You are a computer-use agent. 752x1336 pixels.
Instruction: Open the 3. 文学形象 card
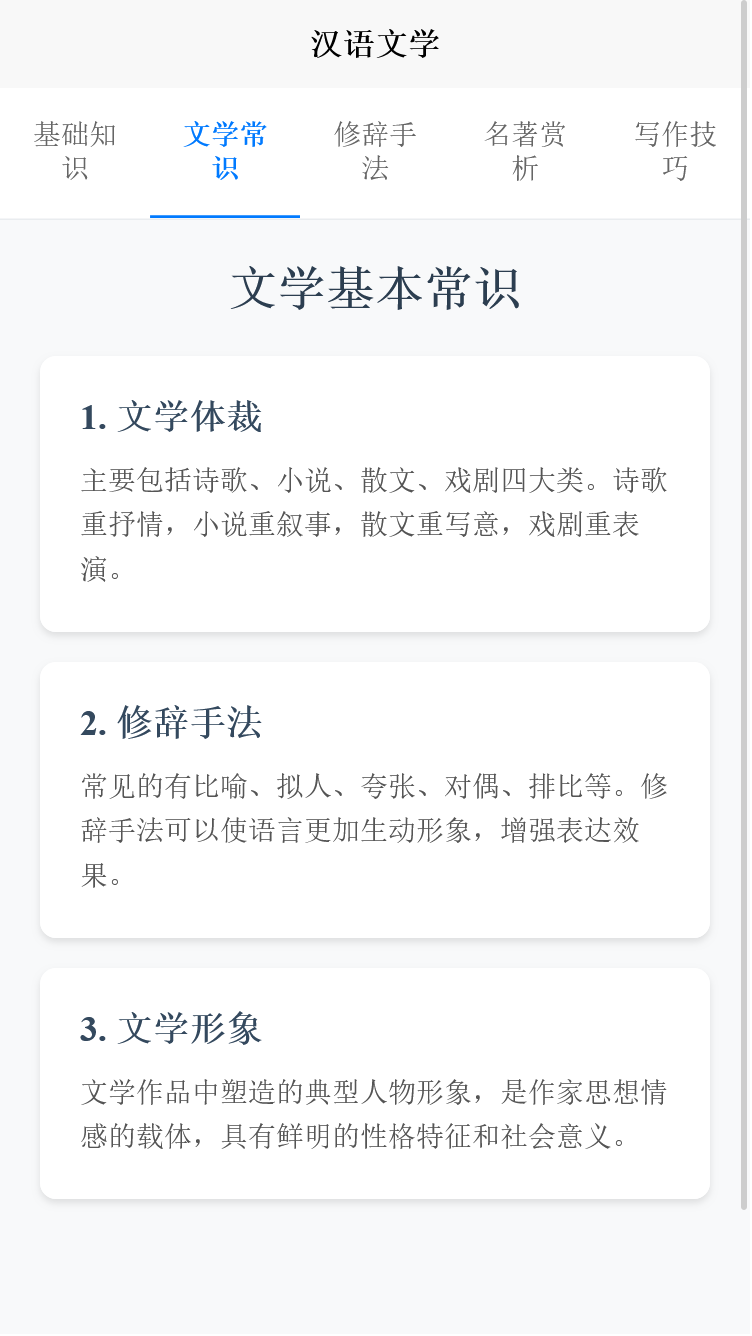[x=375, y=1081]
